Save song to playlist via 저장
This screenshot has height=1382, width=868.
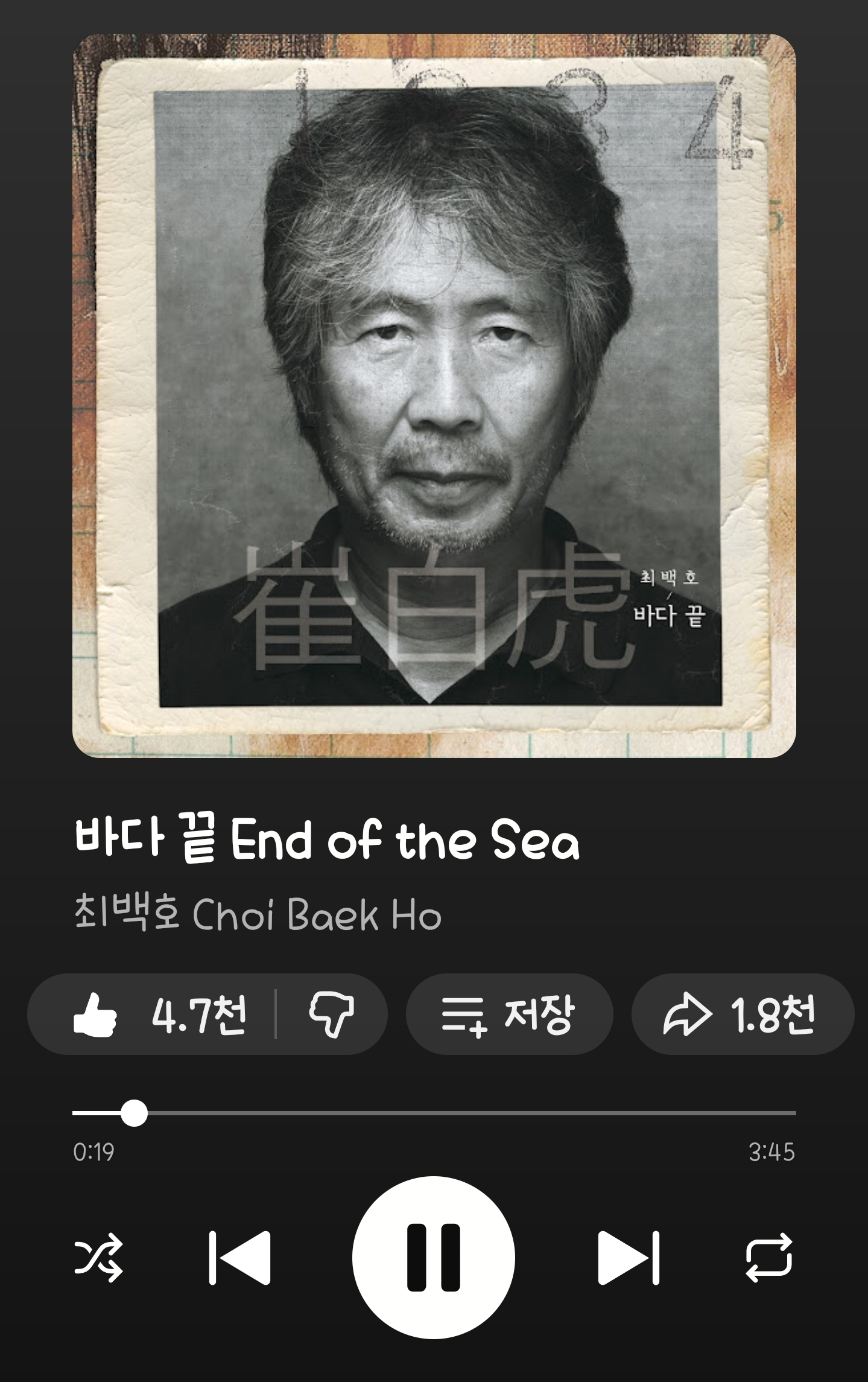509,1014
